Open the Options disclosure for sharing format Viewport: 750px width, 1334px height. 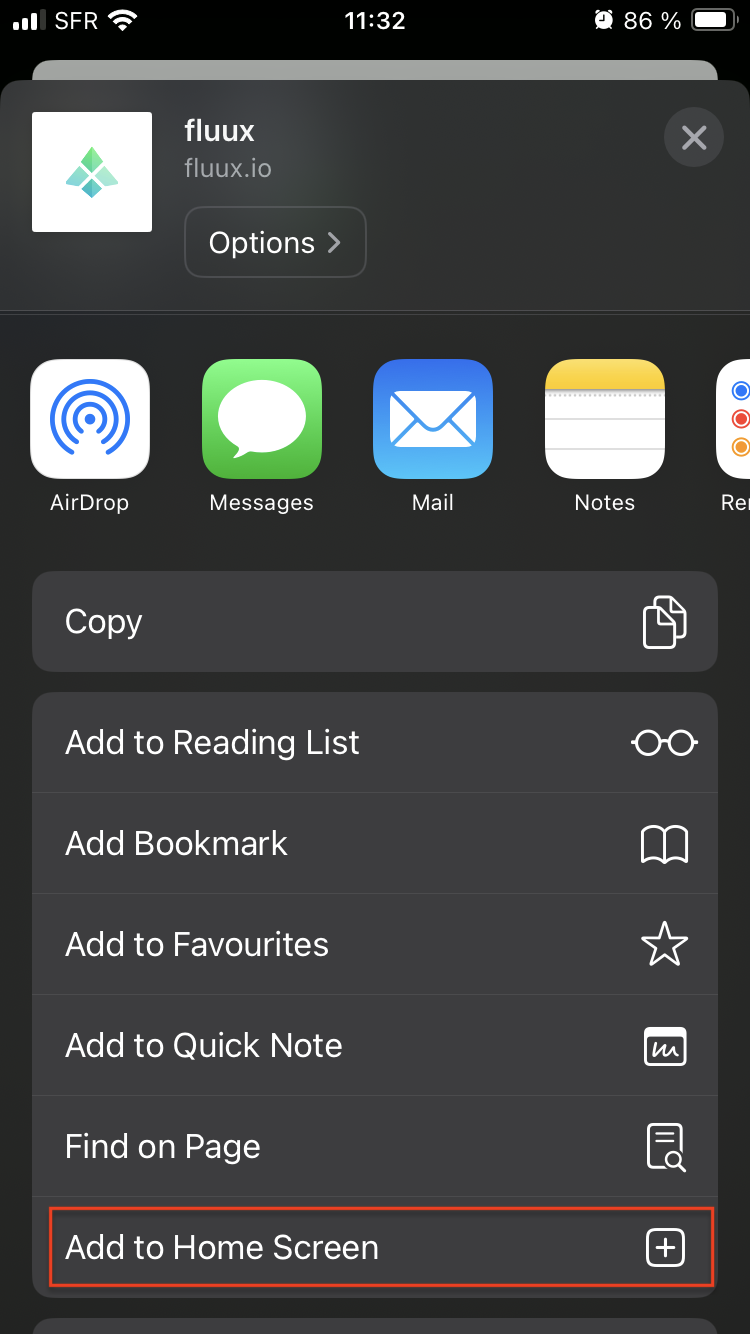(275, 242)
